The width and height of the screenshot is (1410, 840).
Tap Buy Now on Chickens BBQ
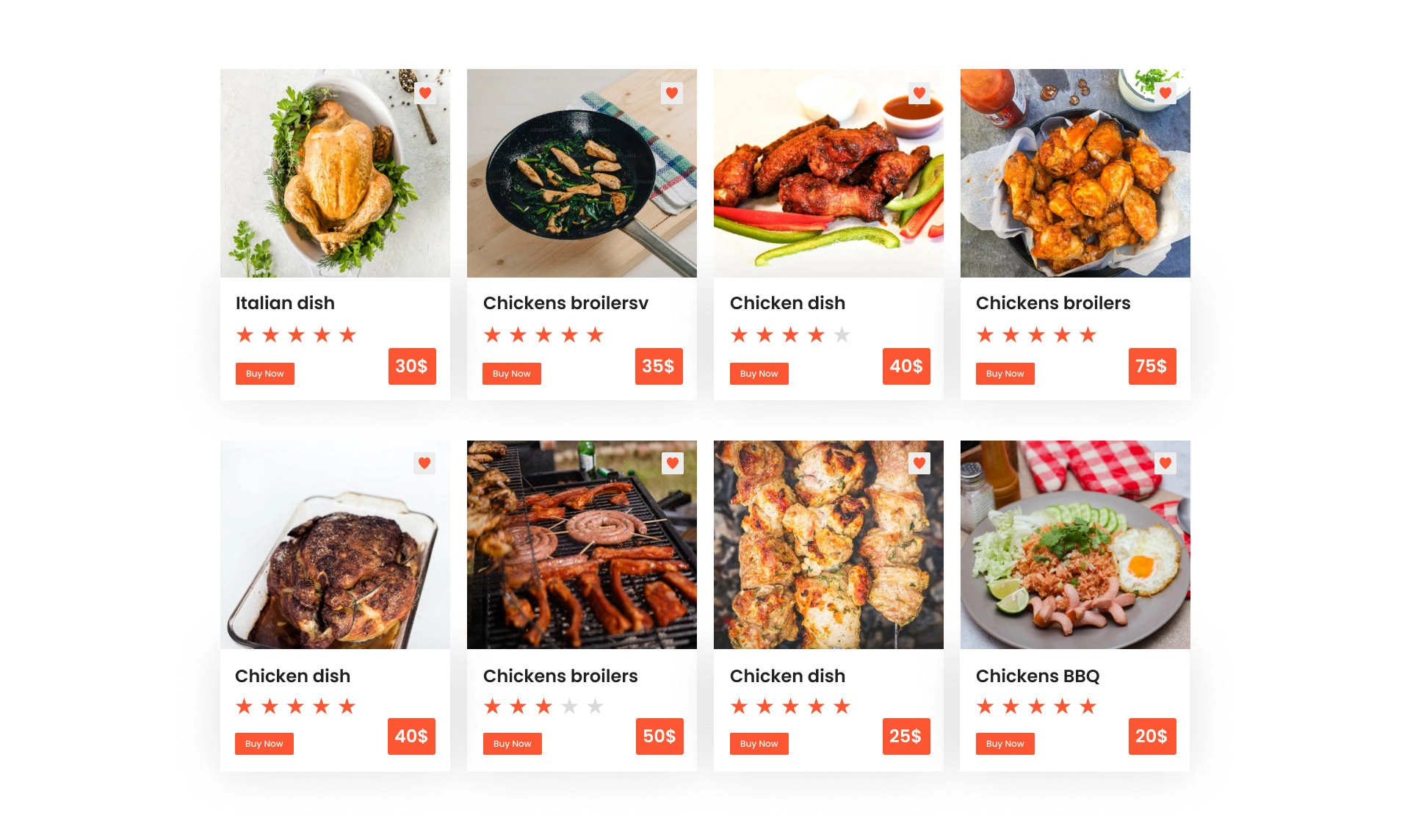coord(1005,744)
